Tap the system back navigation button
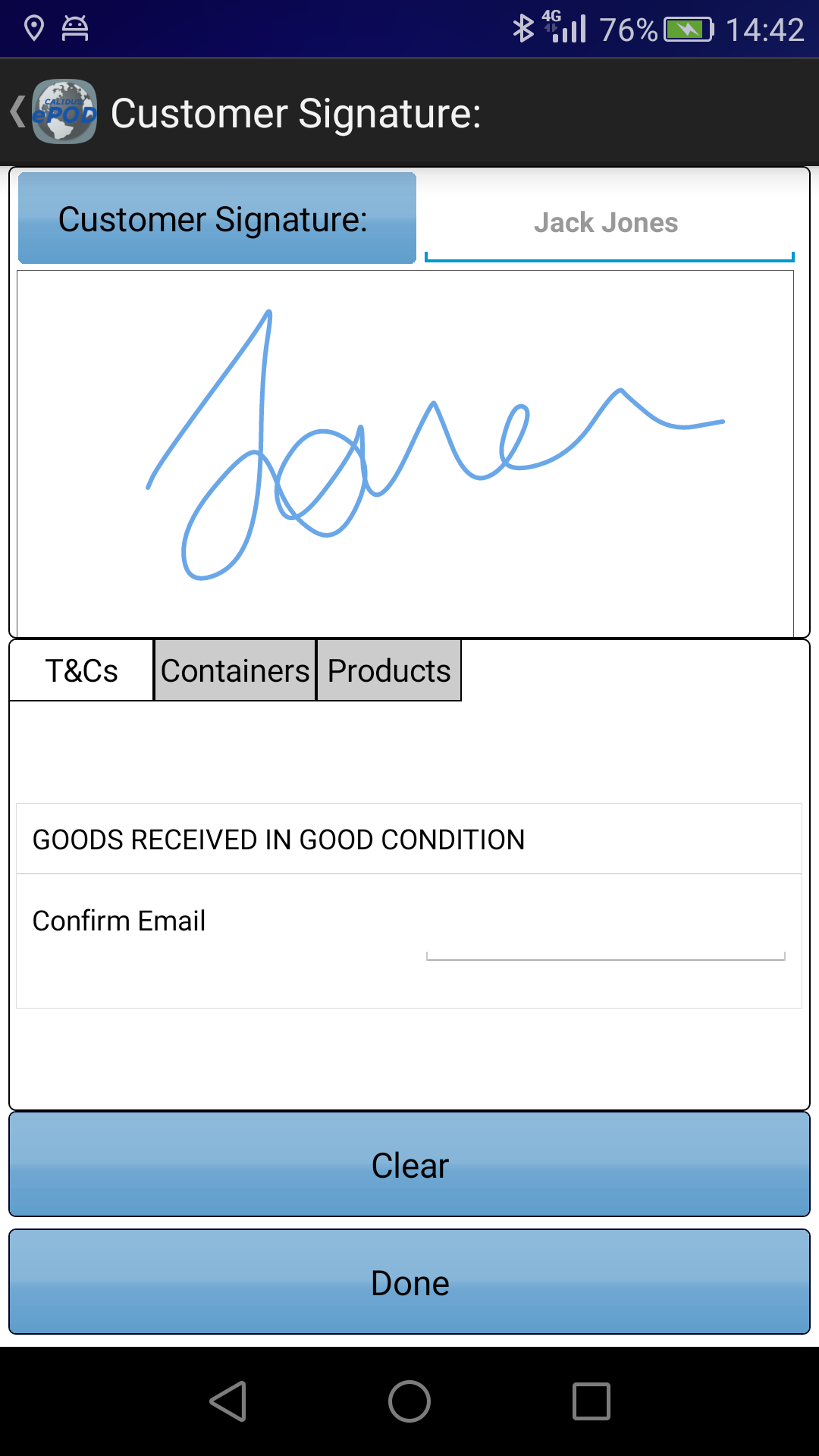 227,1401
